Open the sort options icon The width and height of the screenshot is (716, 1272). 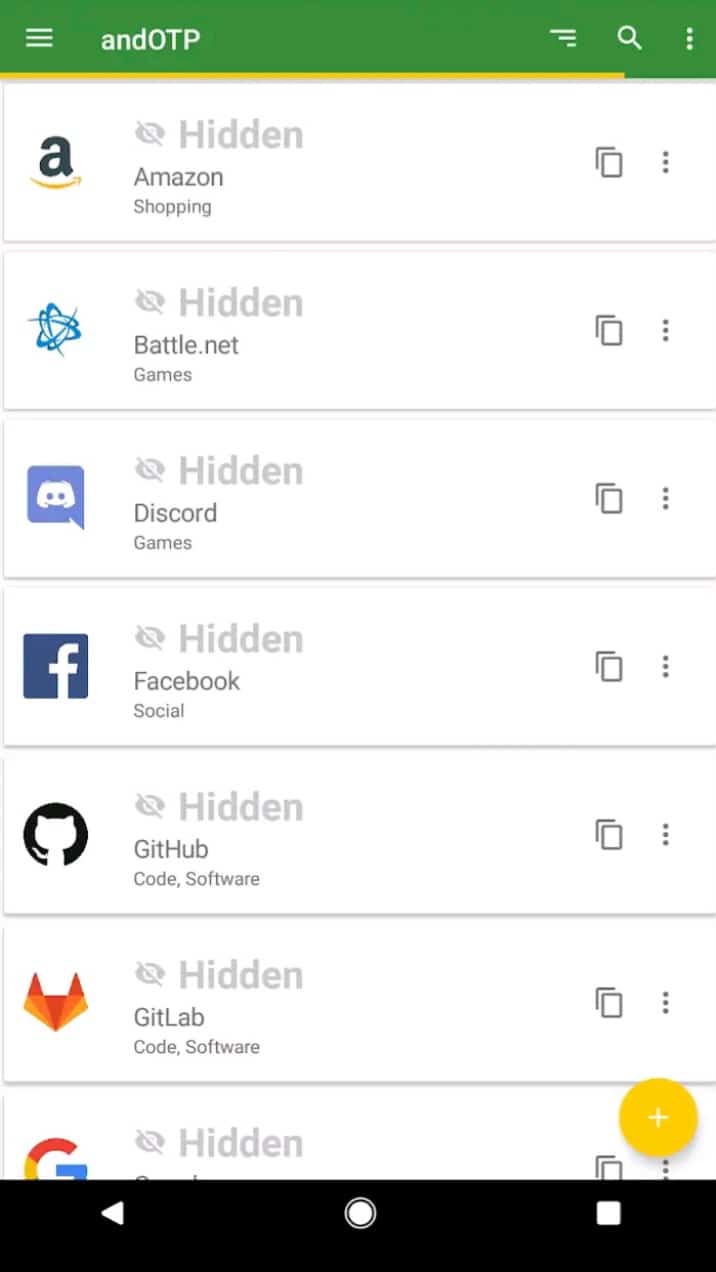[x=563, y=38]
